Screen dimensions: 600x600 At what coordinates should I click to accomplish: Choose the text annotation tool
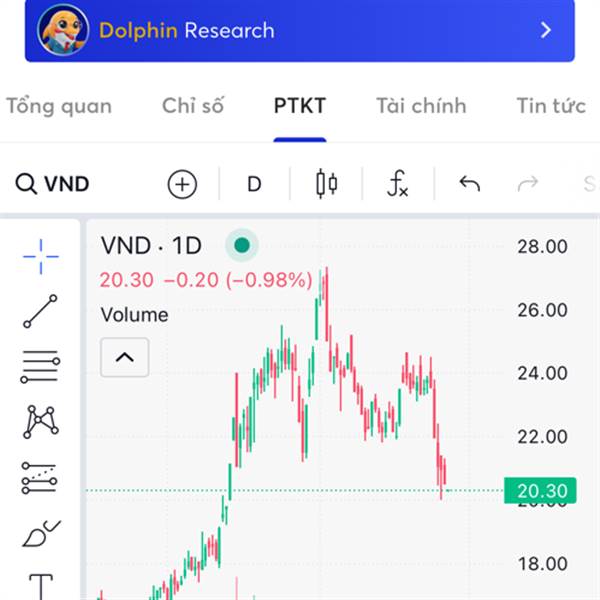[x=41, y=587]
